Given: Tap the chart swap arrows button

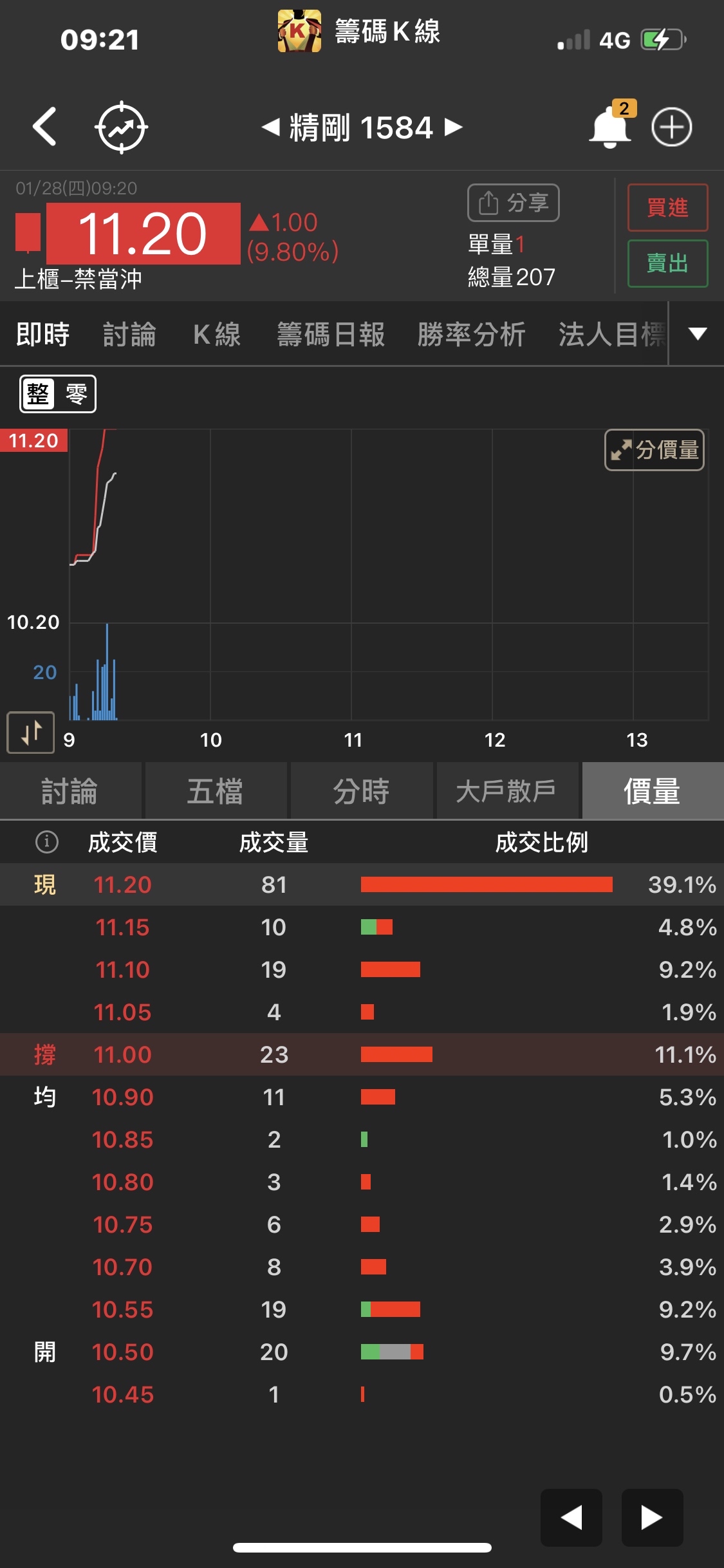Looking at the screenshot, I should [x=31, y=732].
